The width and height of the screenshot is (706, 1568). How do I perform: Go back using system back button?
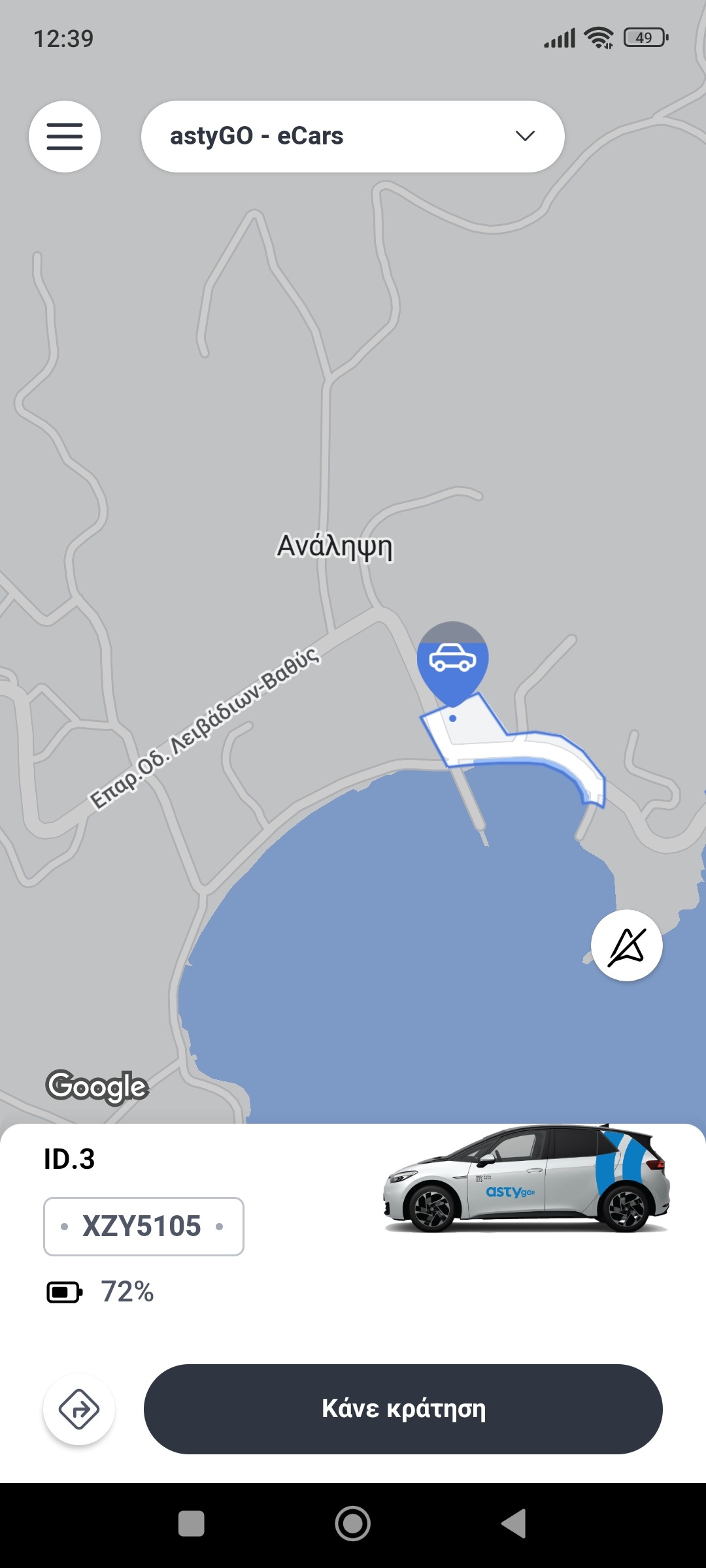click(514, 1524)
